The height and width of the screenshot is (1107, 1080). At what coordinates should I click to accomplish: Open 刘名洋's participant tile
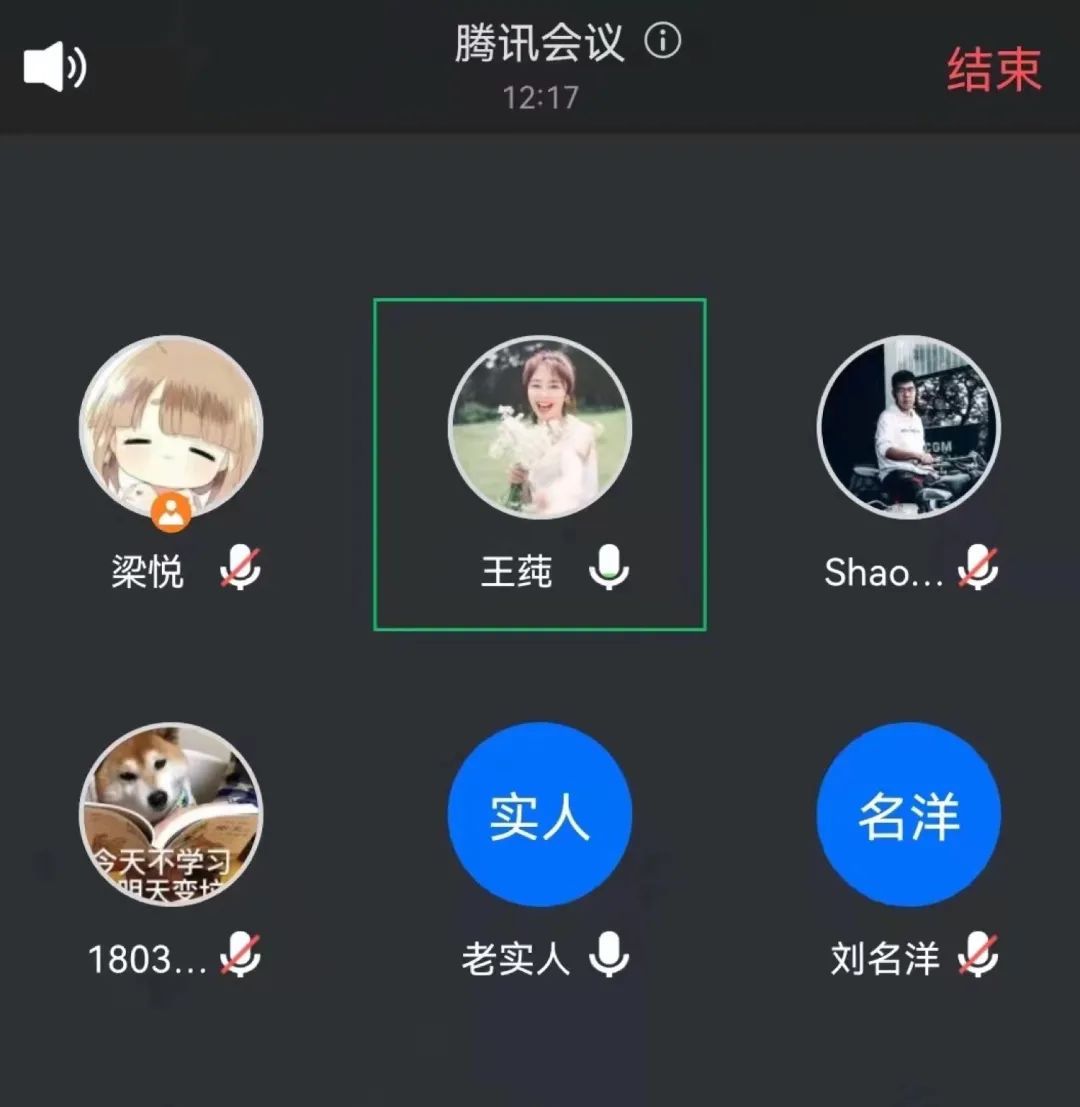pyautogui.click(x=908, y=814)
